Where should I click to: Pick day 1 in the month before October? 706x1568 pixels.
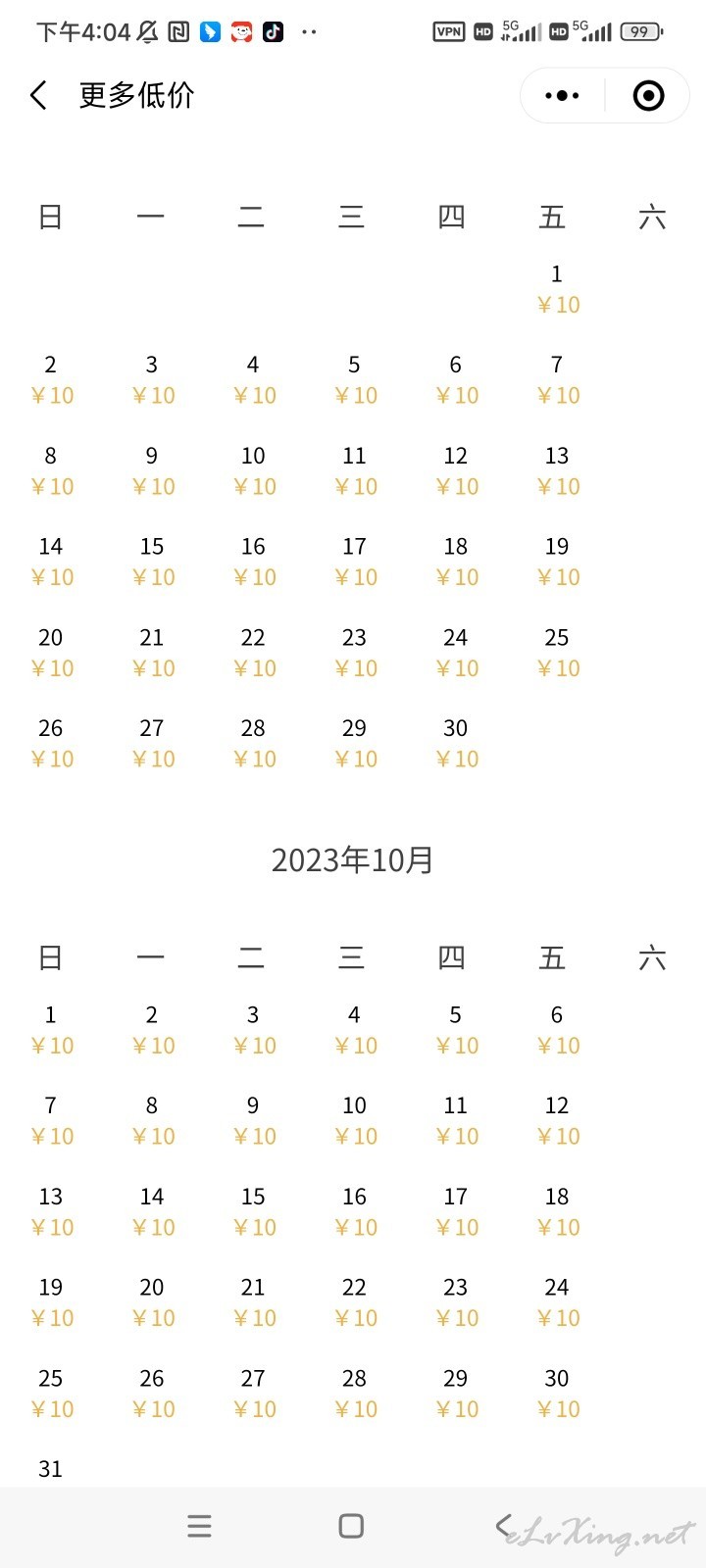557,289
